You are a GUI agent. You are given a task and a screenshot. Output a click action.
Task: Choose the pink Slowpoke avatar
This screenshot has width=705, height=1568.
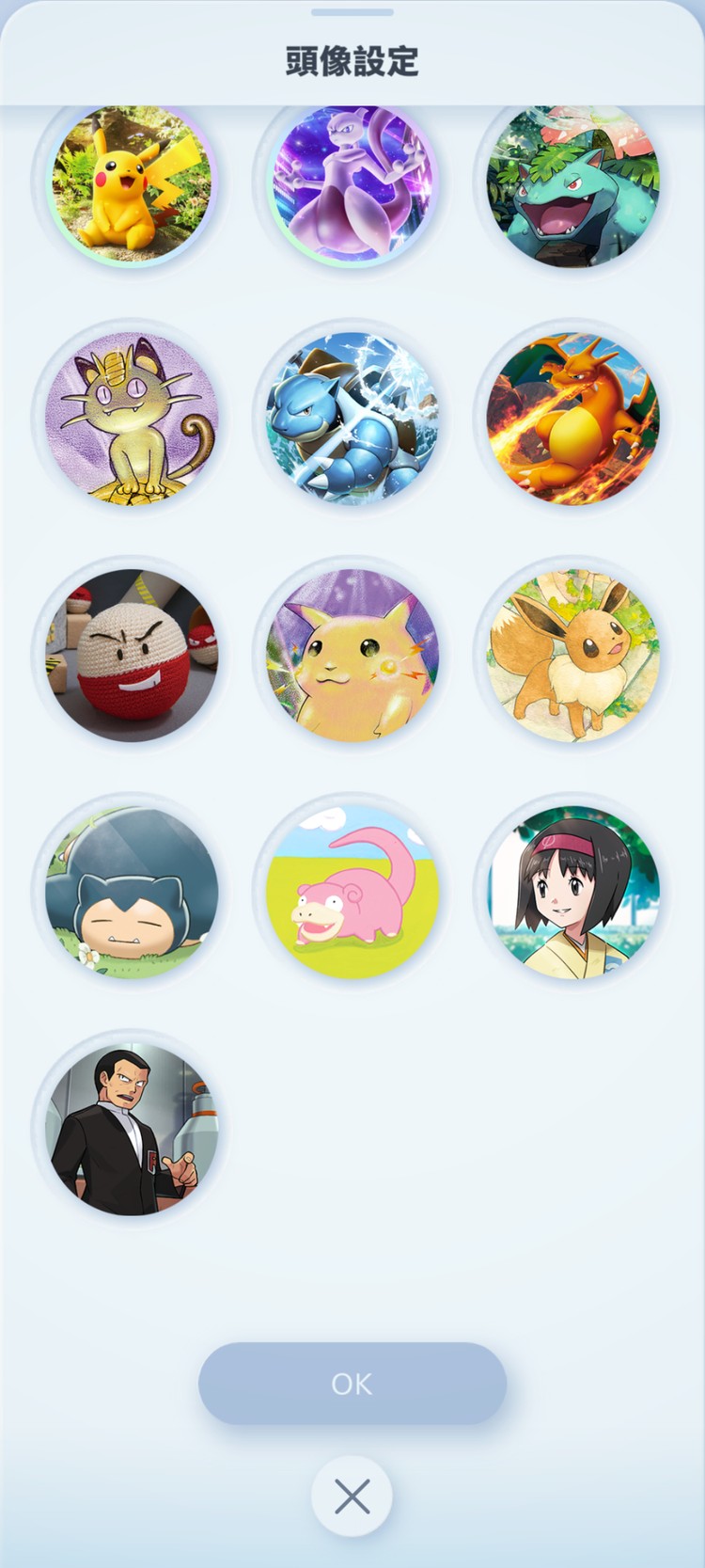coord(352,891)
